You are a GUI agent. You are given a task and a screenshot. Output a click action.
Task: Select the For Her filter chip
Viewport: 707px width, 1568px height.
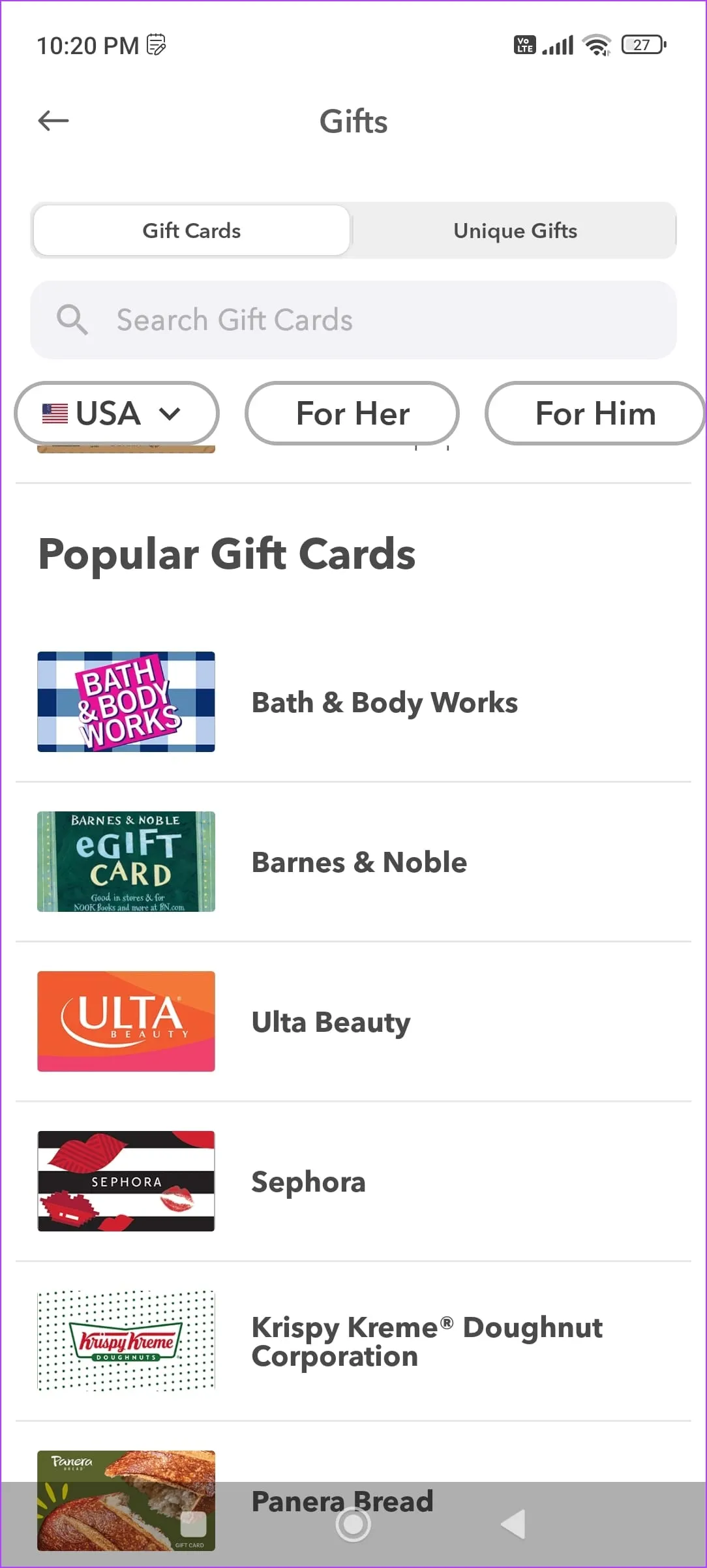coord(352,414)
